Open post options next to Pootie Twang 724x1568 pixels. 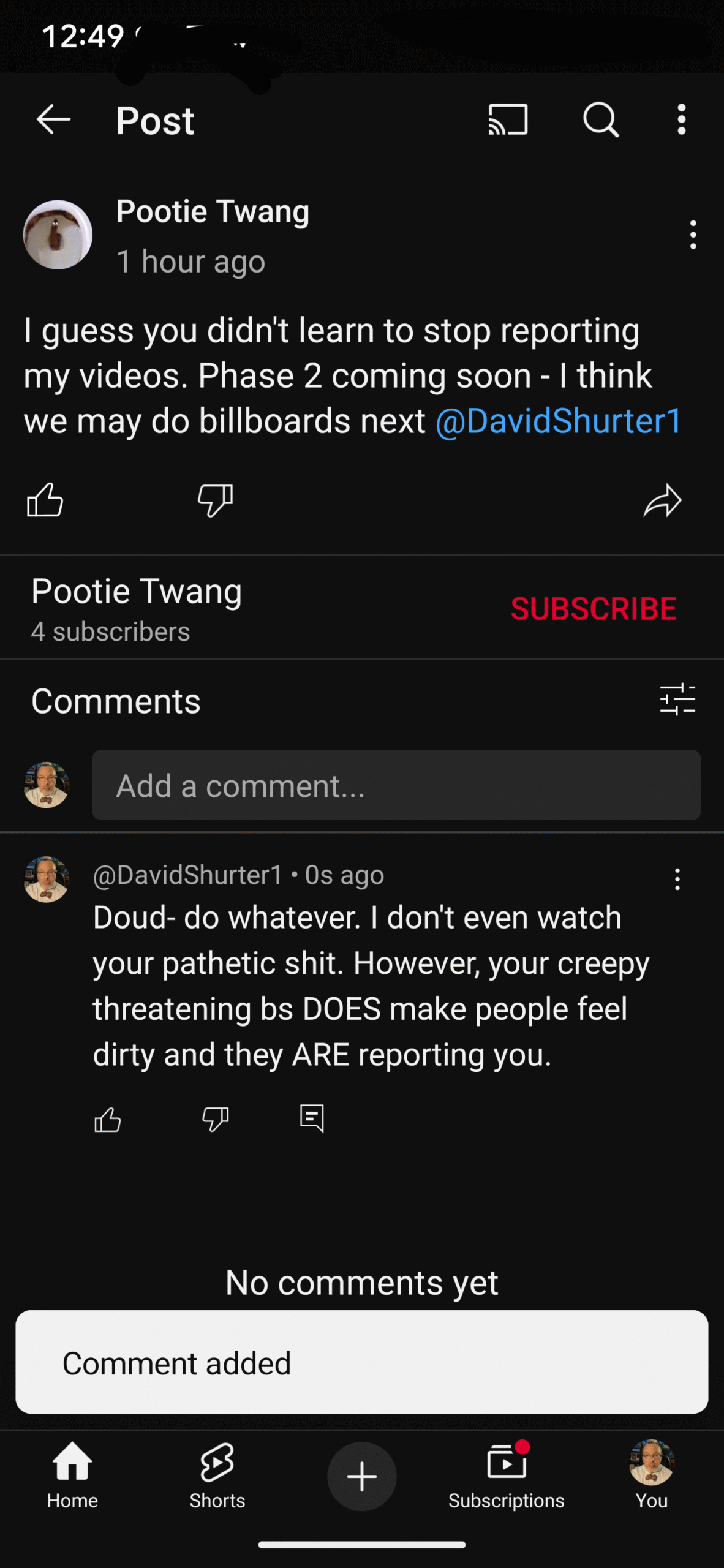(693, 235)
